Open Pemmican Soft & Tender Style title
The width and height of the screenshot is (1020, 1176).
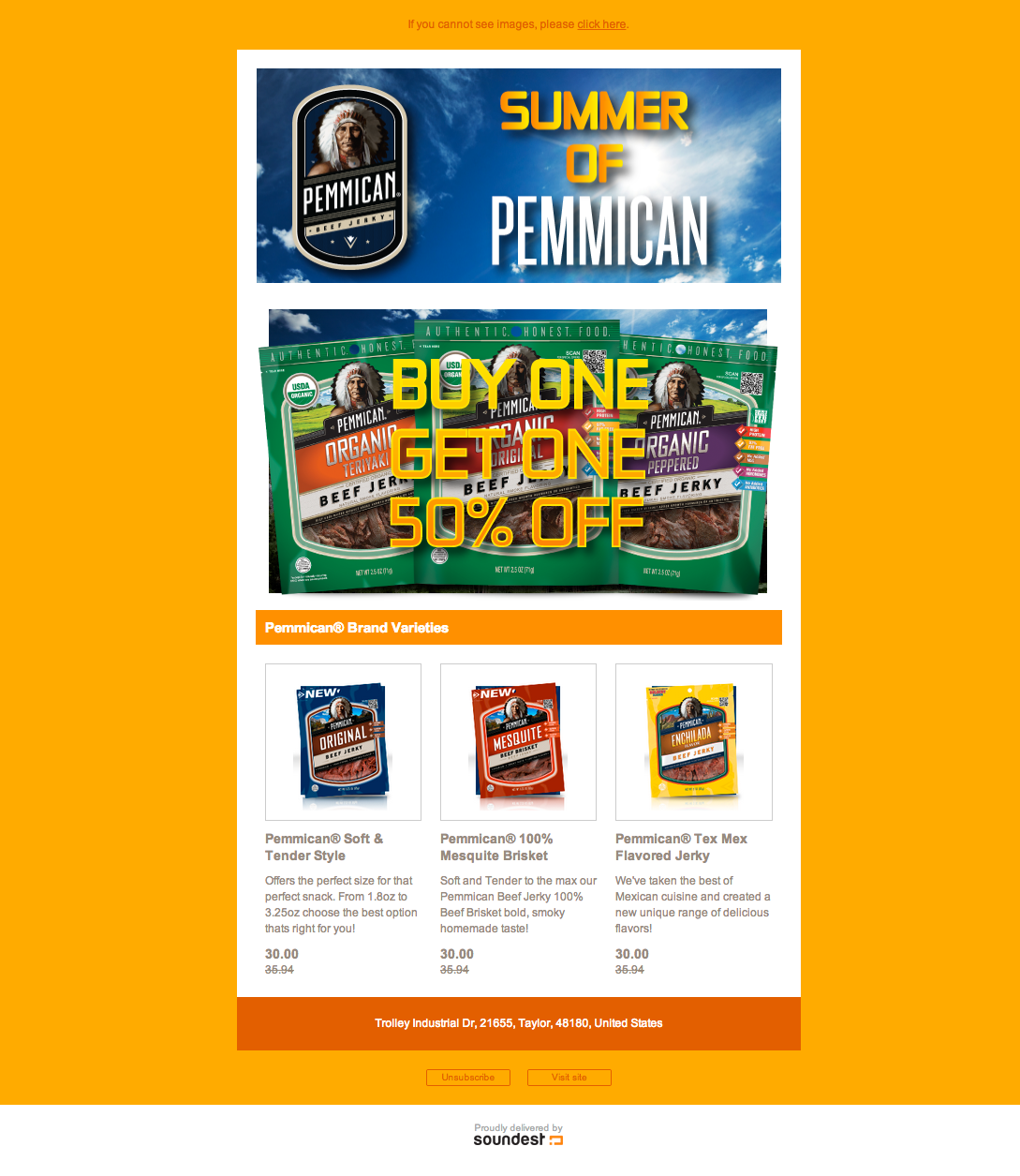click(323, 847)
